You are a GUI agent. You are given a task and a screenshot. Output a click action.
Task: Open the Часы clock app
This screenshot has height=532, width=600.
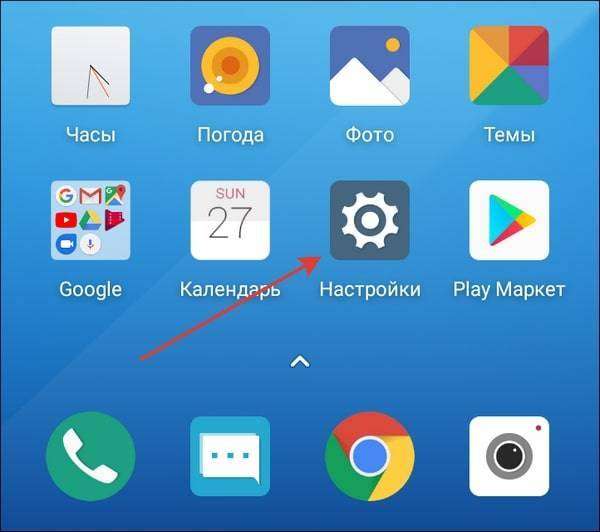[90, 67]
